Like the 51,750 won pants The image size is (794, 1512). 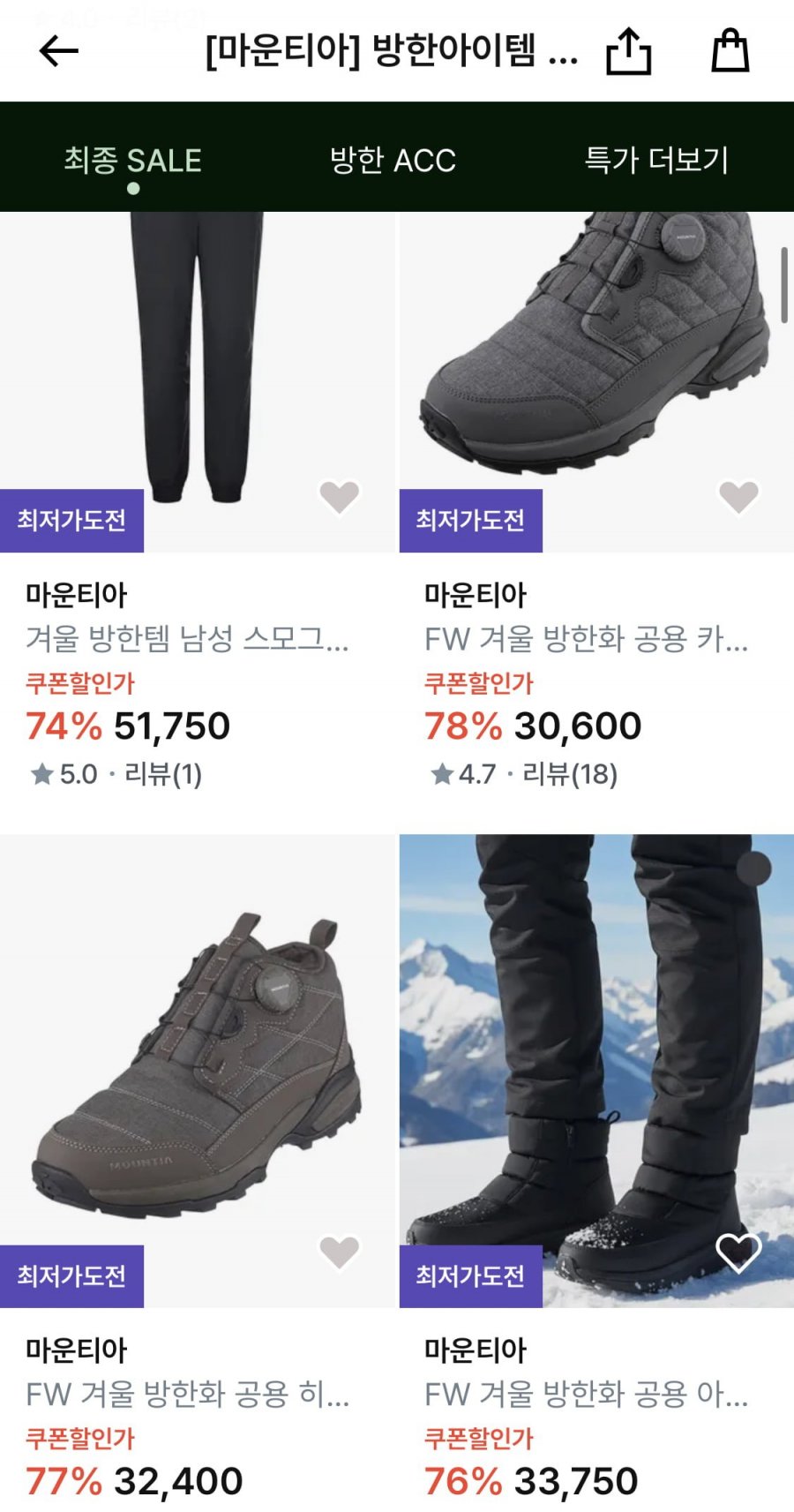[339, 497]
